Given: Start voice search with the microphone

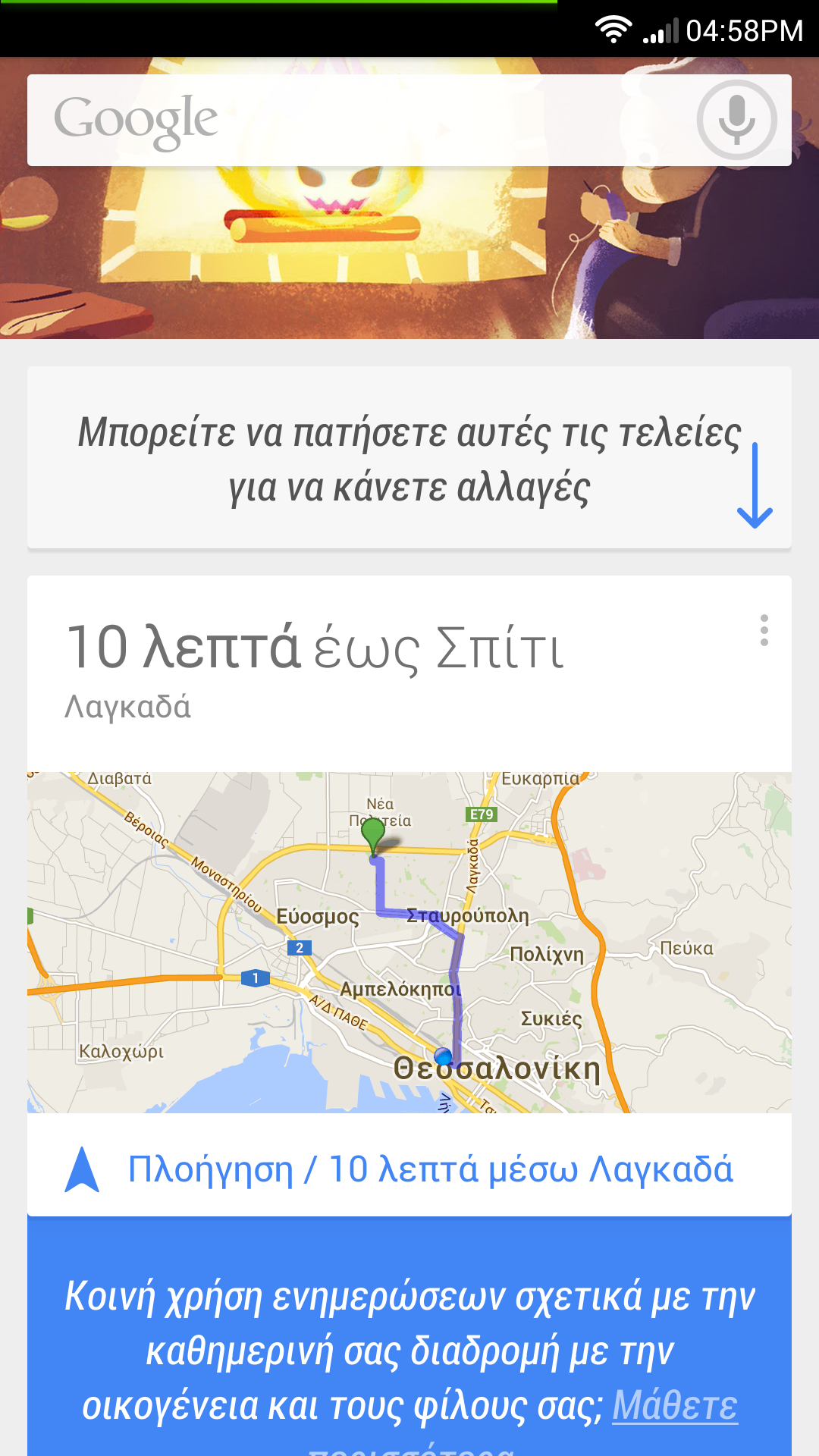Looking at the screenshot, I should click(736, 120).
